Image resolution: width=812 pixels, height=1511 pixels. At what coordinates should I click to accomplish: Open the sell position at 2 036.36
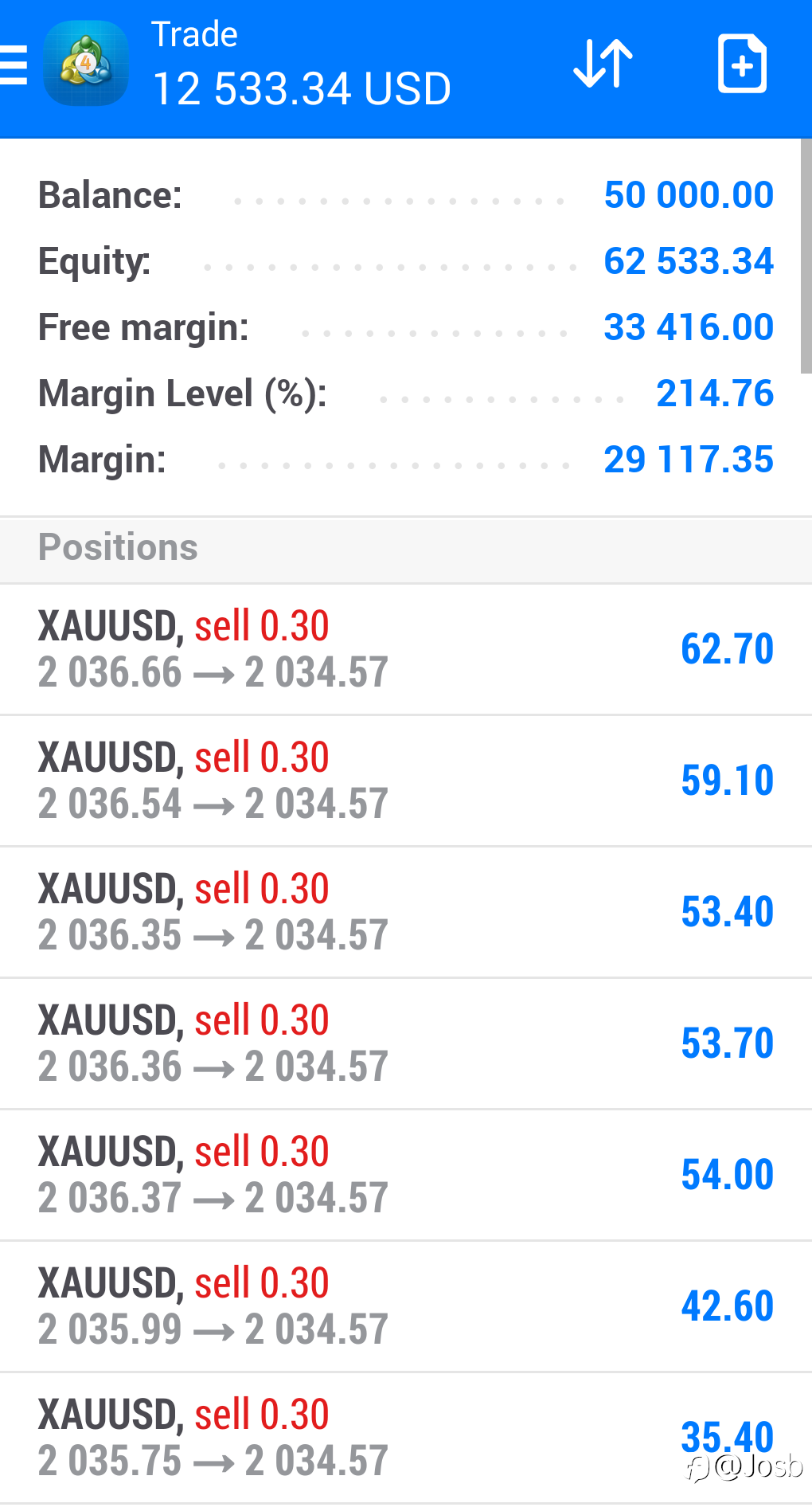click(x=406, y=1043)
